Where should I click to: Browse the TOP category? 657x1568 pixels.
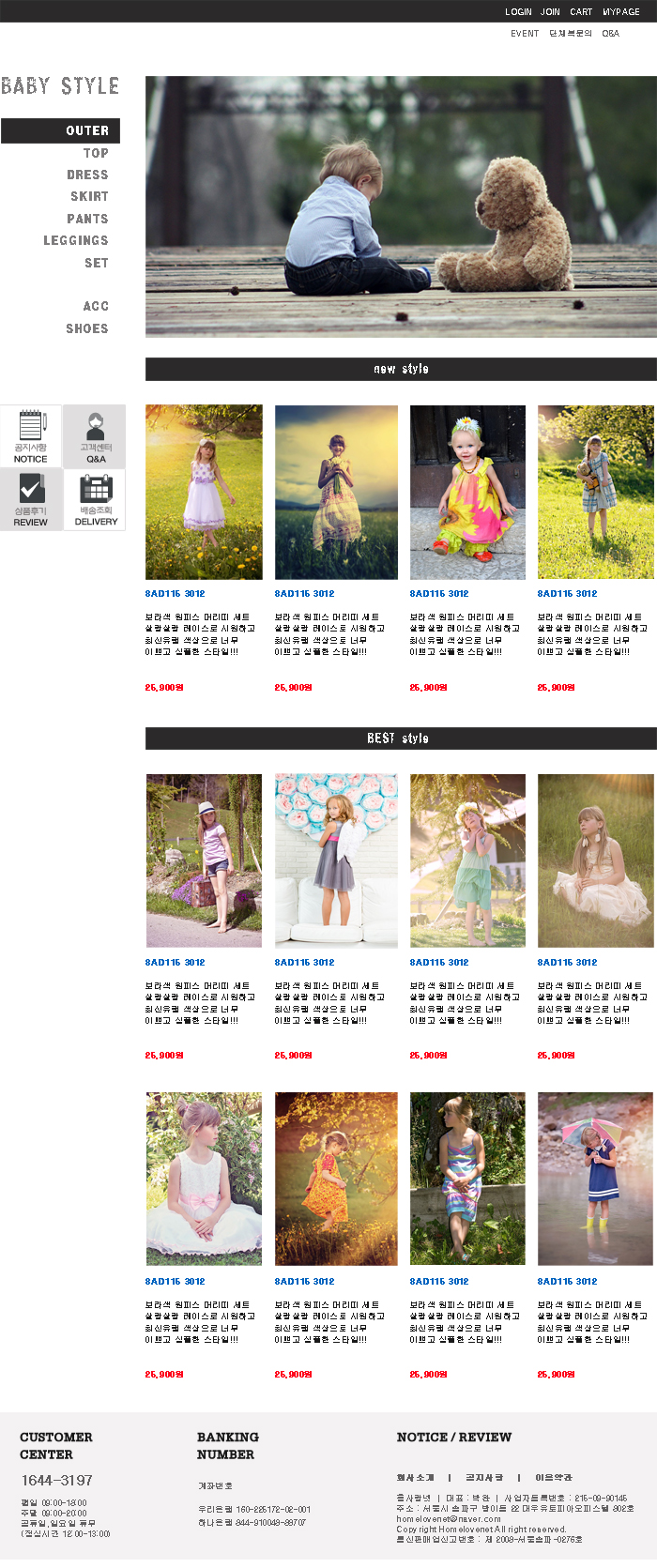click(x=96, y=153)
